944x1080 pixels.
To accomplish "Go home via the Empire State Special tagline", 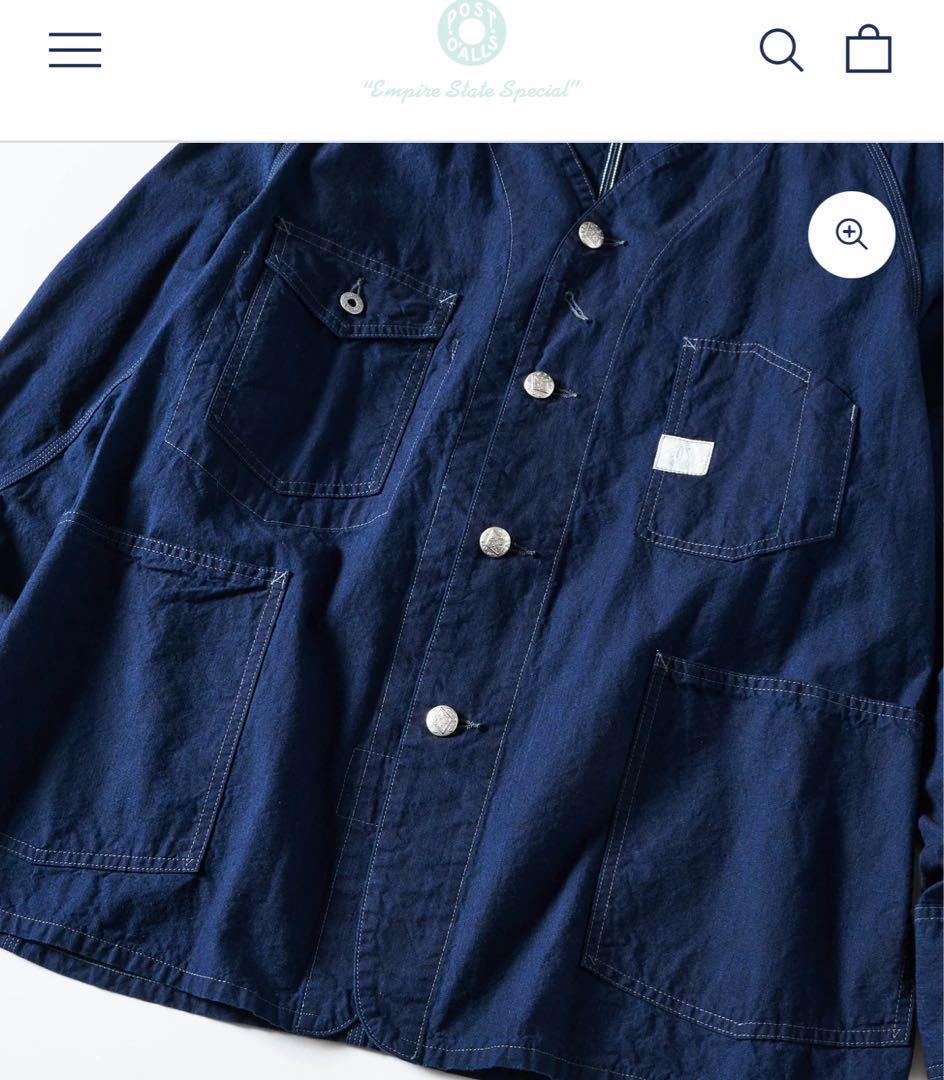I will tap(472, 87).
